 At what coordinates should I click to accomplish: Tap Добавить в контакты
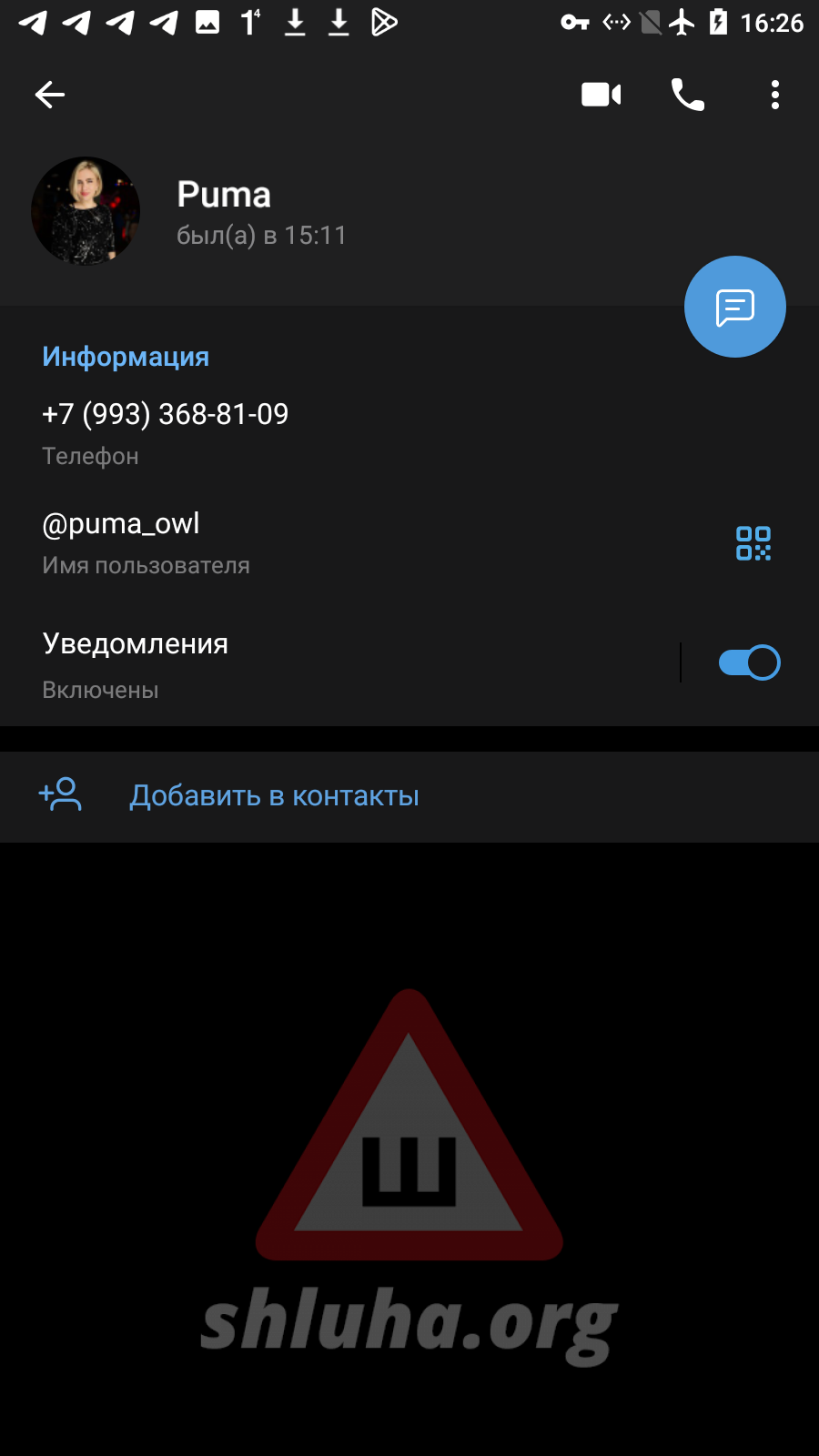[273, 796]
